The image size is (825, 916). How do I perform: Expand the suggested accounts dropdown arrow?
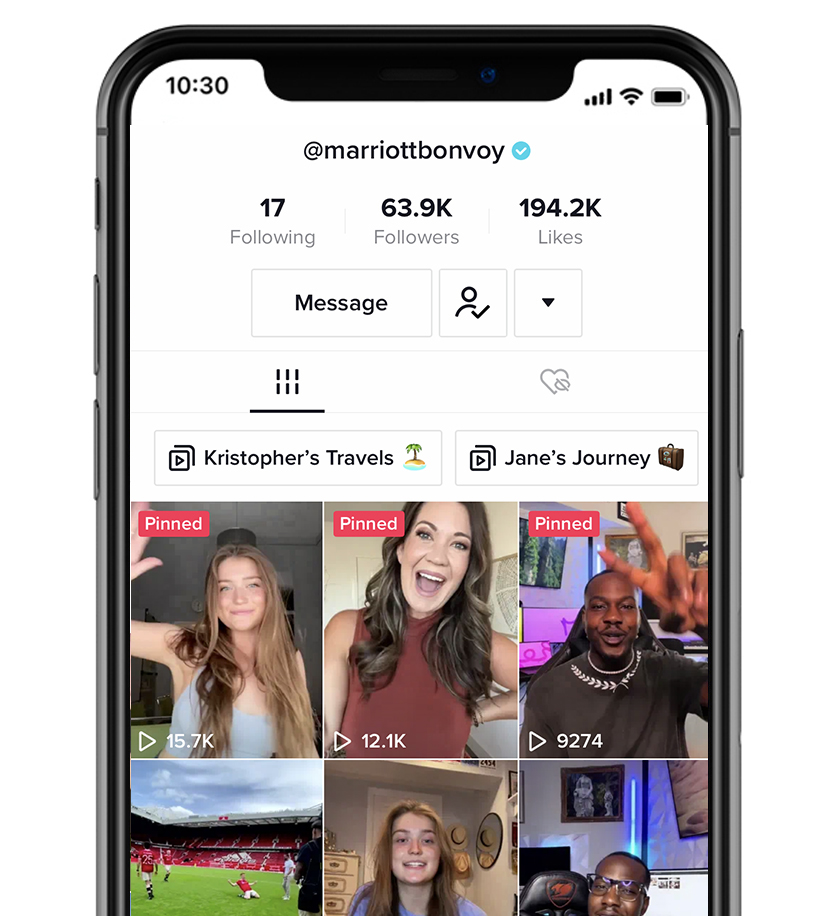click(548, 303)
